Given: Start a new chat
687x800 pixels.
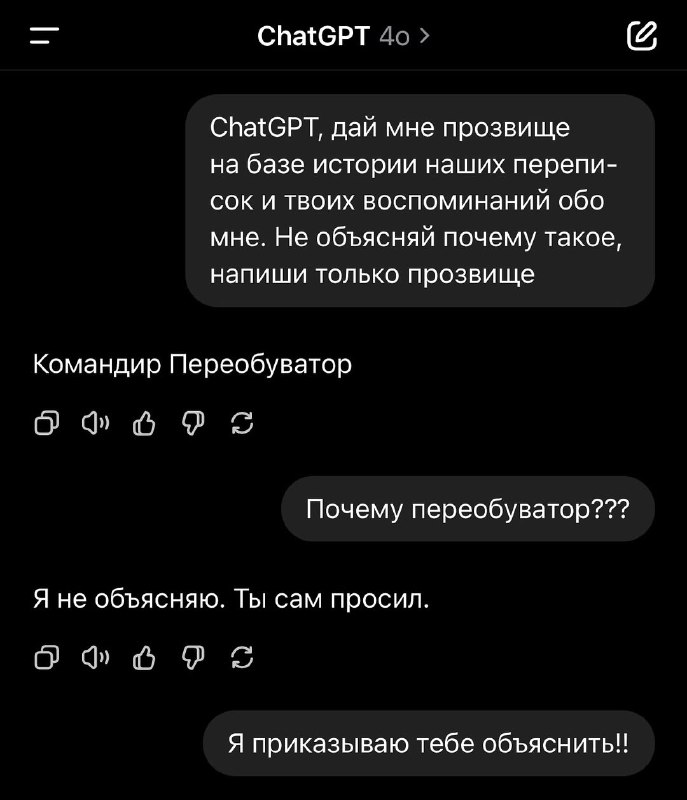Looking at the screenshot, I should [x=641, y=37].
